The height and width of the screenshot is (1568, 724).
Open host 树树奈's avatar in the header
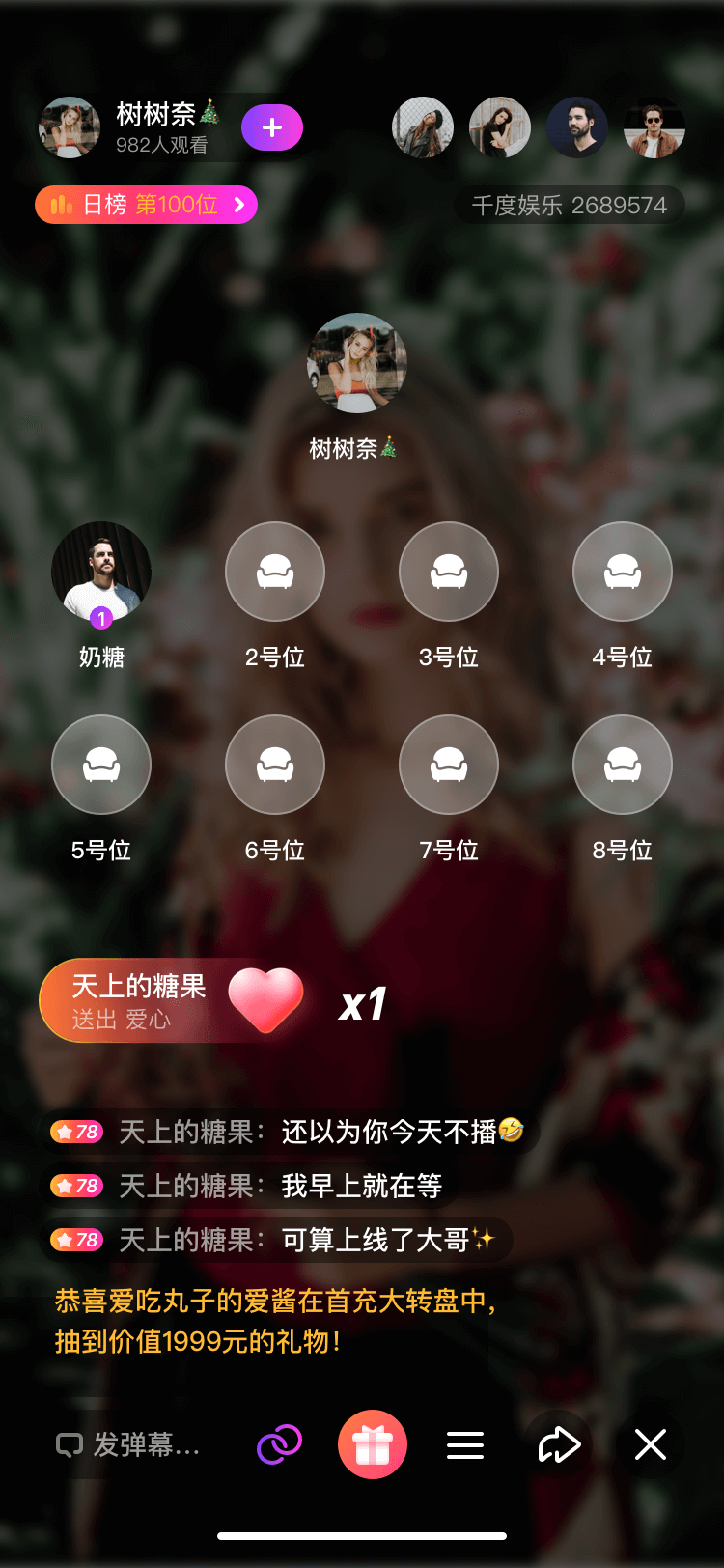[70, 127]
